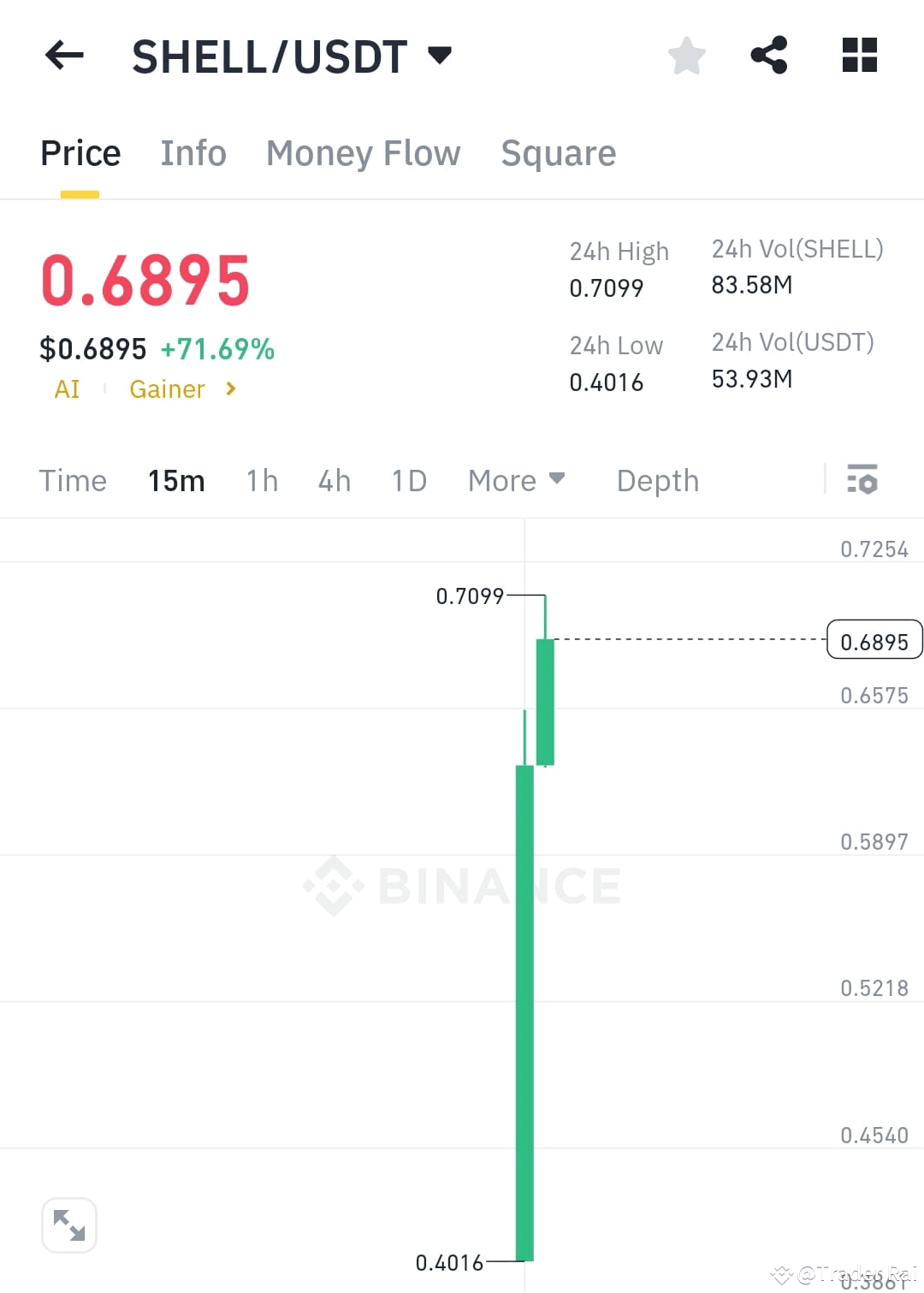Switch to the Info tab

click(x=192, y=153)
